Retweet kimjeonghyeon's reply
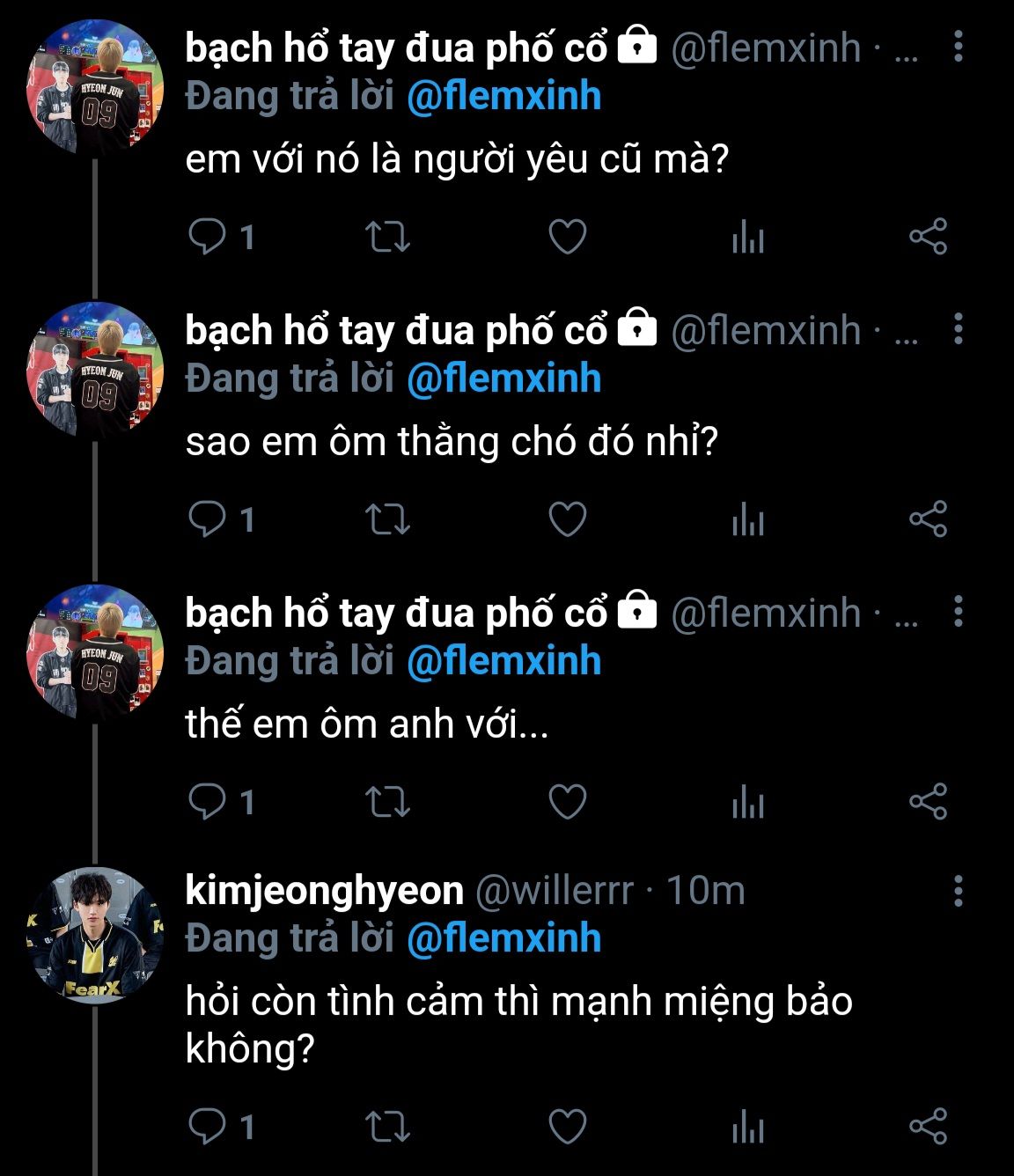The height and width of the screenshot is (1176, 1014). pyautogui.click(x=387, y=1126)
